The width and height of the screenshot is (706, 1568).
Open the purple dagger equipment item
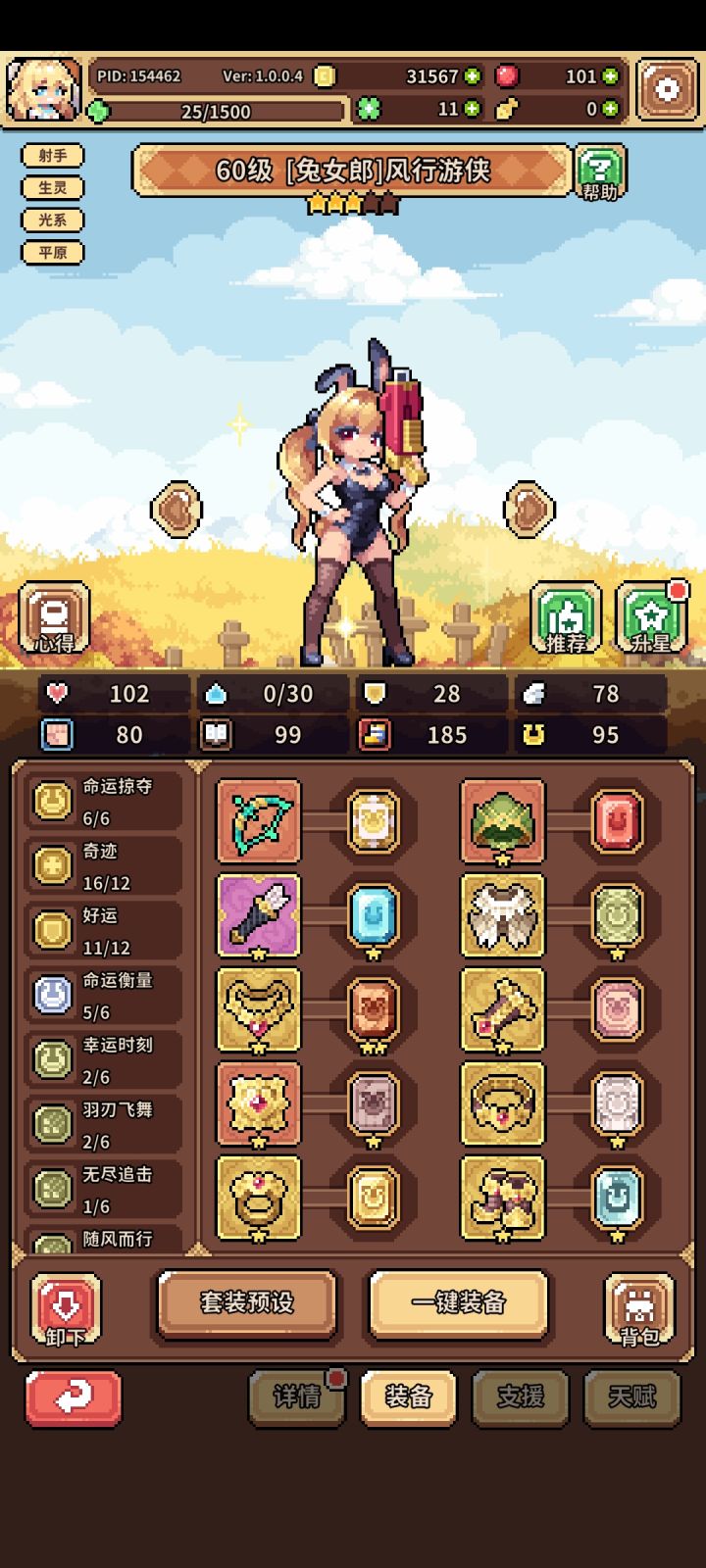[259, 917]
